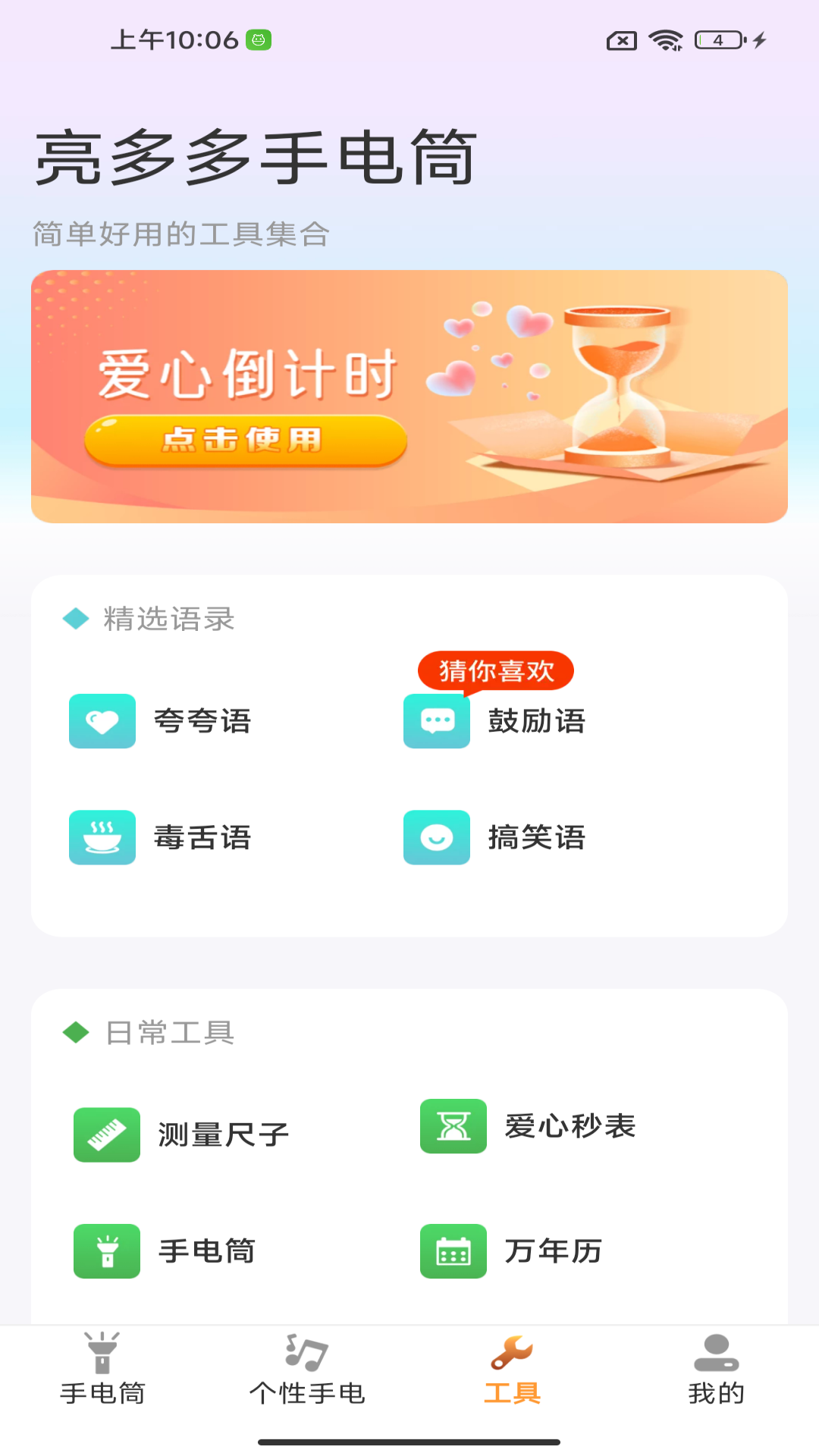Select the 毒舌语 teacup icon
Image resolution: width=819 pixels, height=1456 pixels.
pyautogui.click(x=102, y=838)
